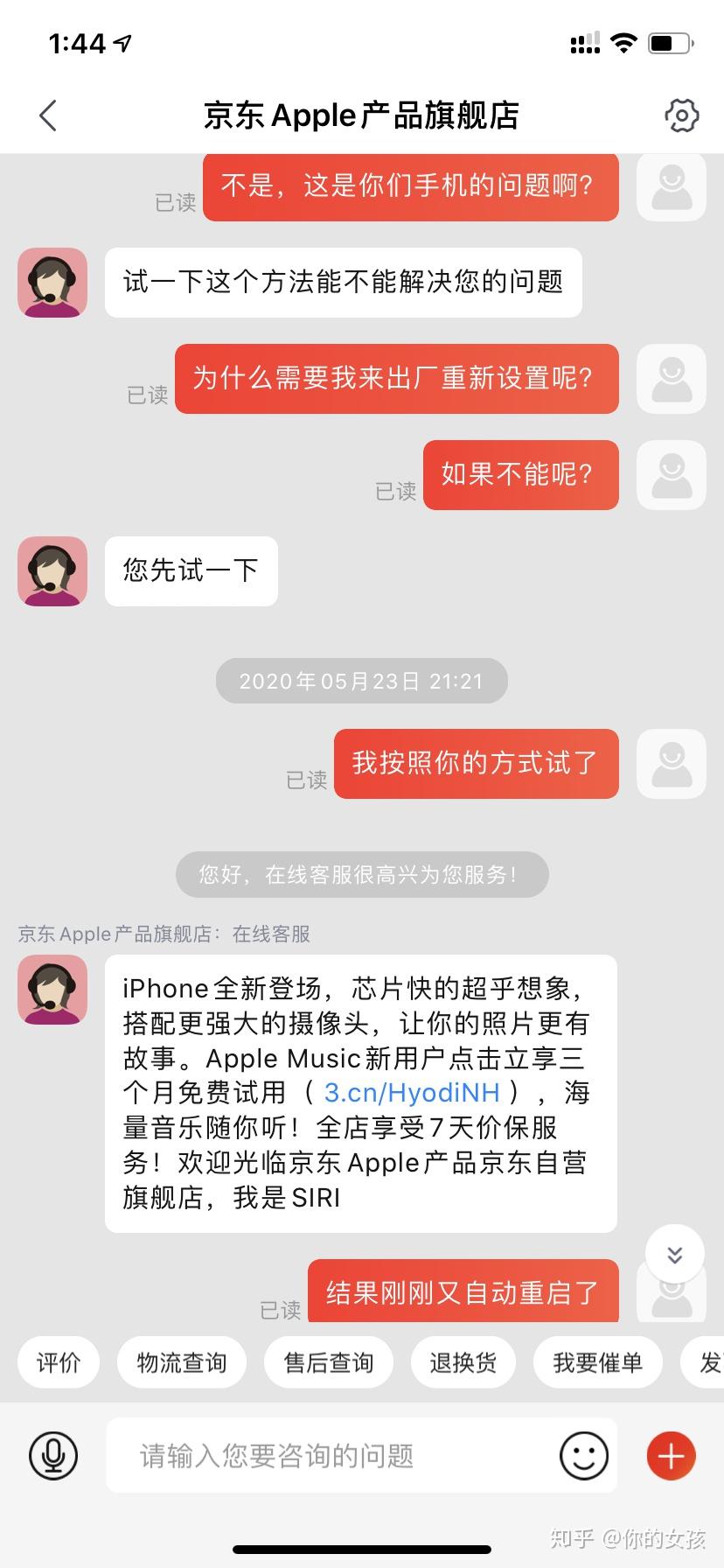This screenshot has height=1568, width=724.
Task: Select the 评价 chip
Action: [x=59, y=1362]
